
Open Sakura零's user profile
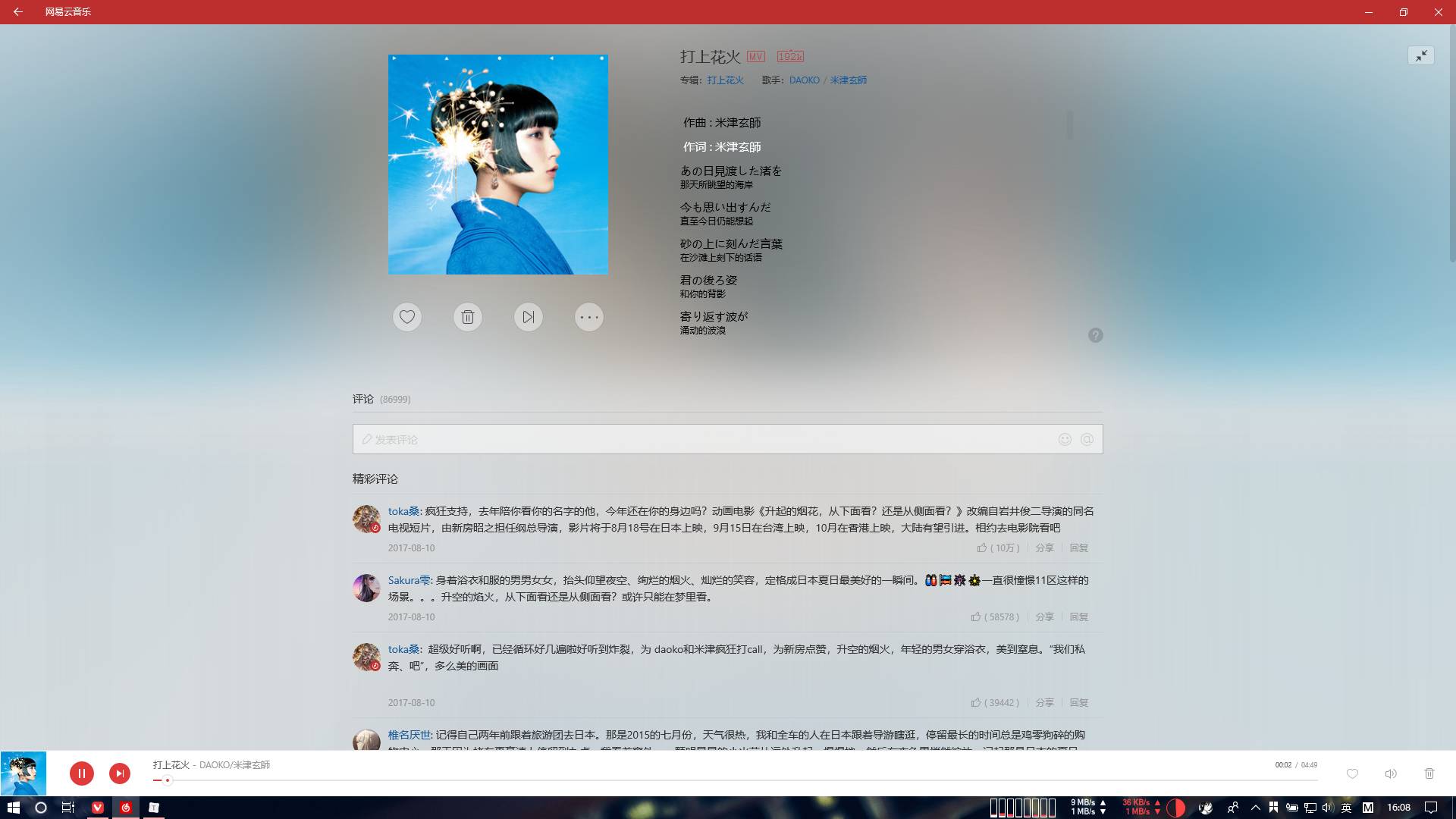click(x=409, y=580)
